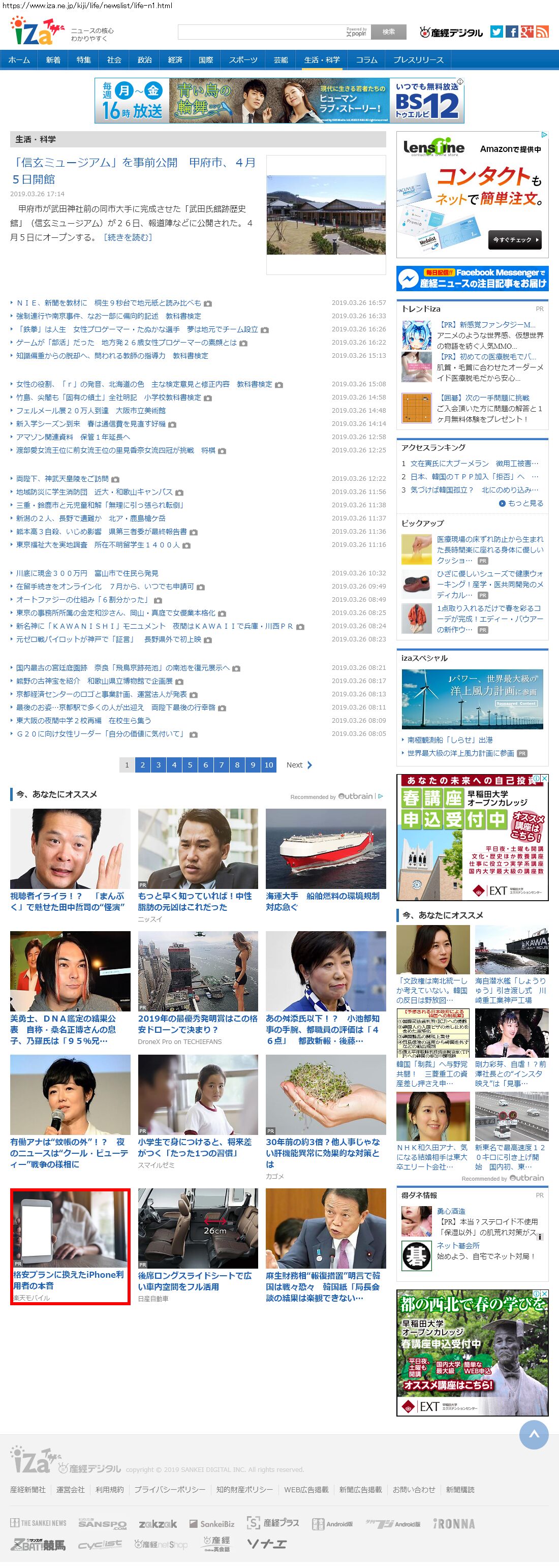Viewport: 559px width, 1568px height.
Task: Tap the scroll-to-top arrow button
Action: coord(534,1434)
